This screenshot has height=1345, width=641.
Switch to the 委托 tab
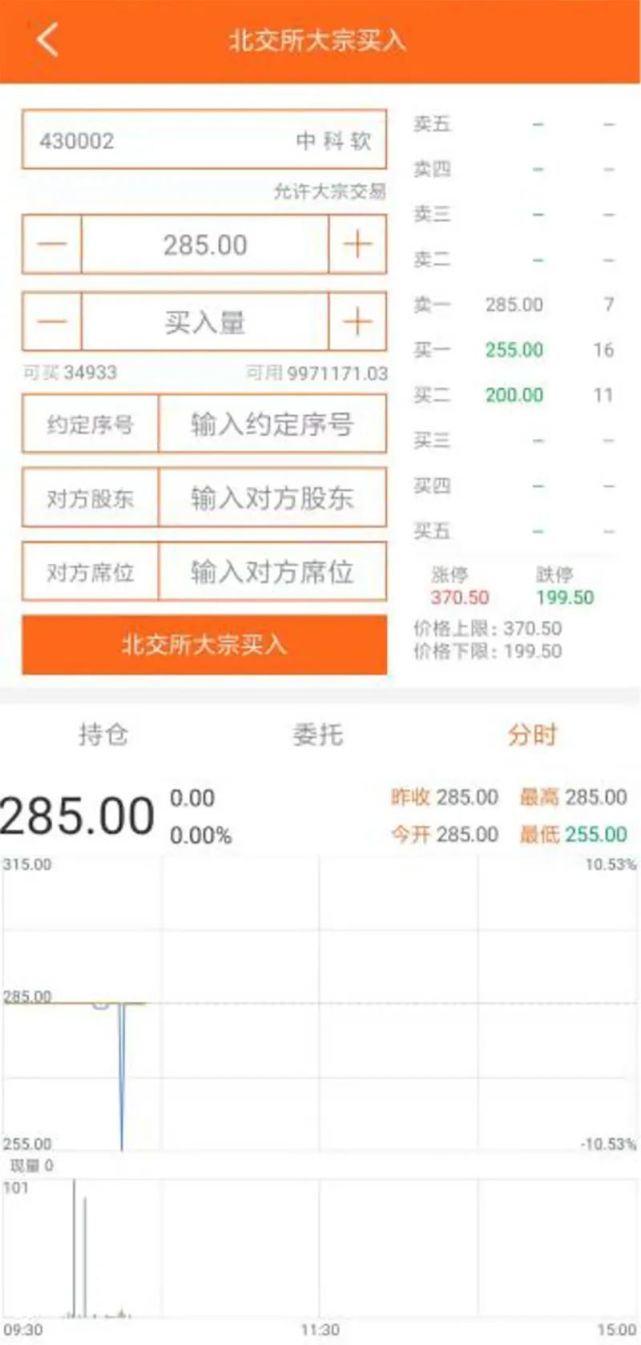[318, 736]
